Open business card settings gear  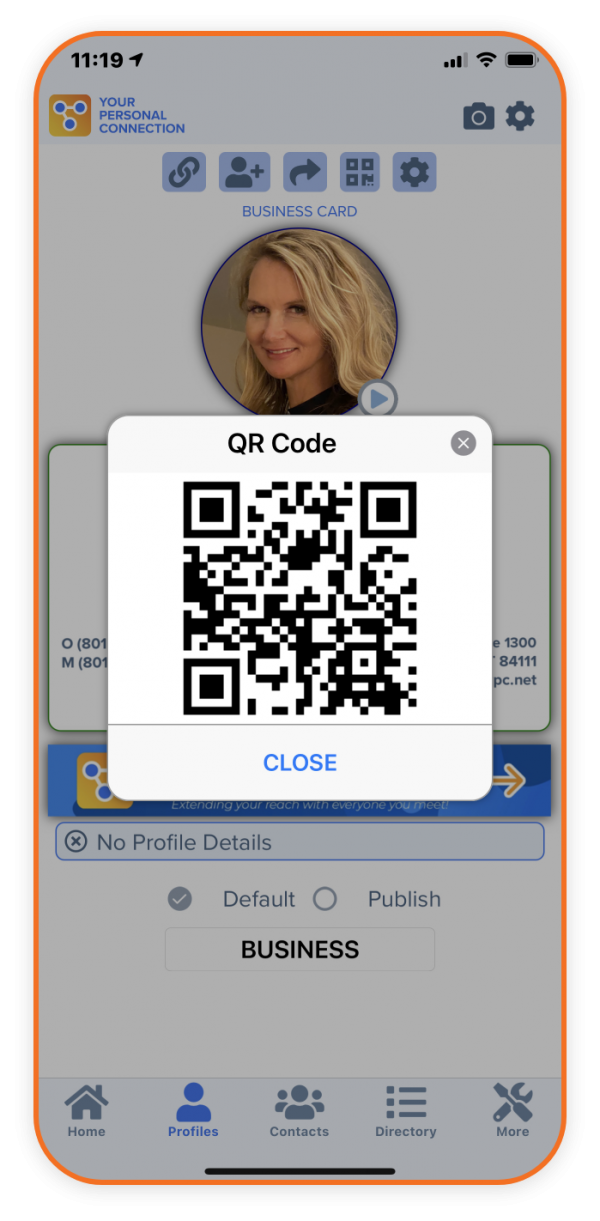point(414,172)
